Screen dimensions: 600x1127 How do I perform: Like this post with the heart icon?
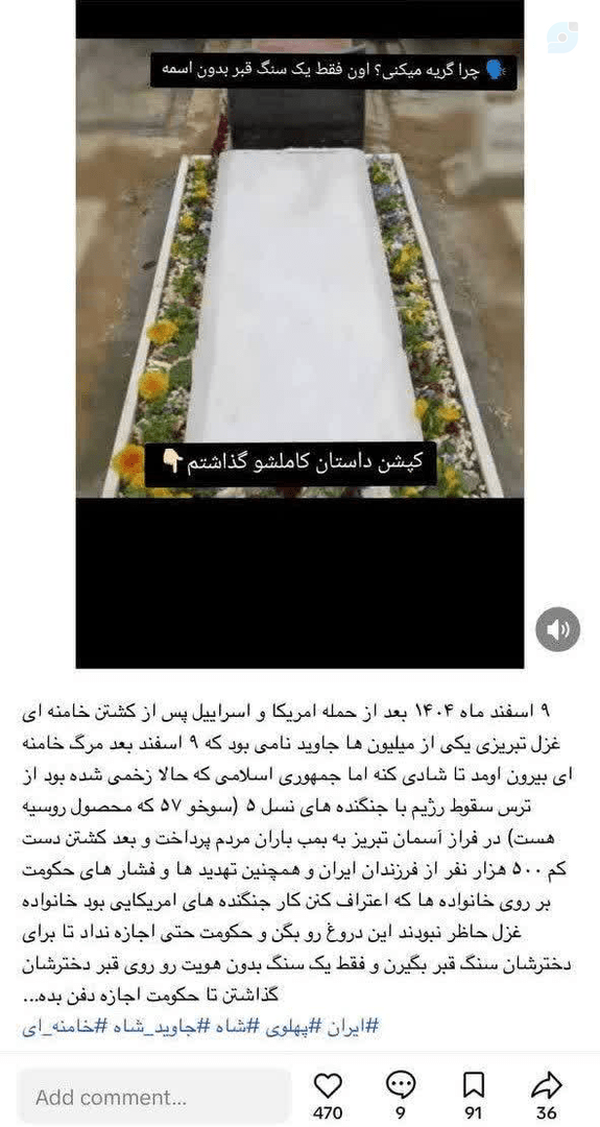328,1085
